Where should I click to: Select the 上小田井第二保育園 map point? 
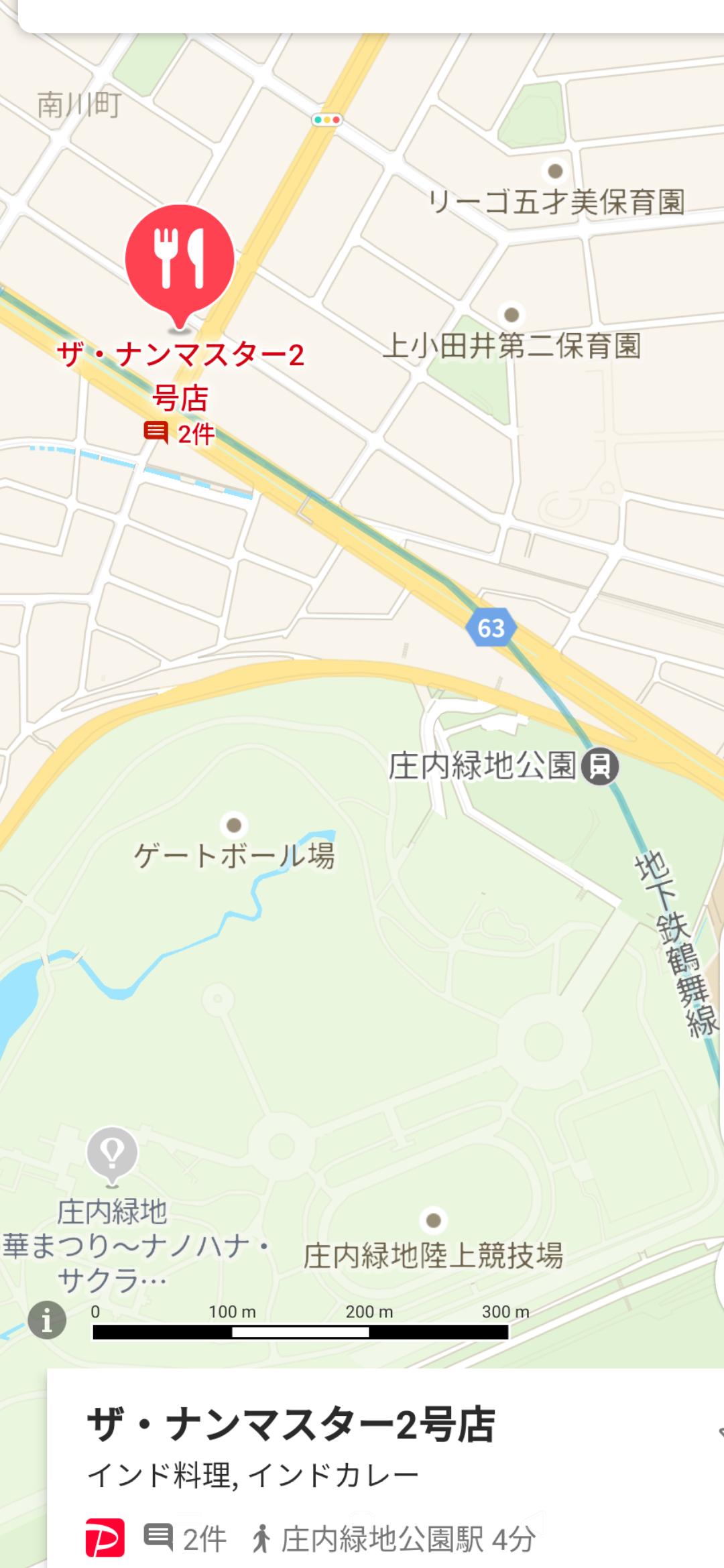coord(511,314)
